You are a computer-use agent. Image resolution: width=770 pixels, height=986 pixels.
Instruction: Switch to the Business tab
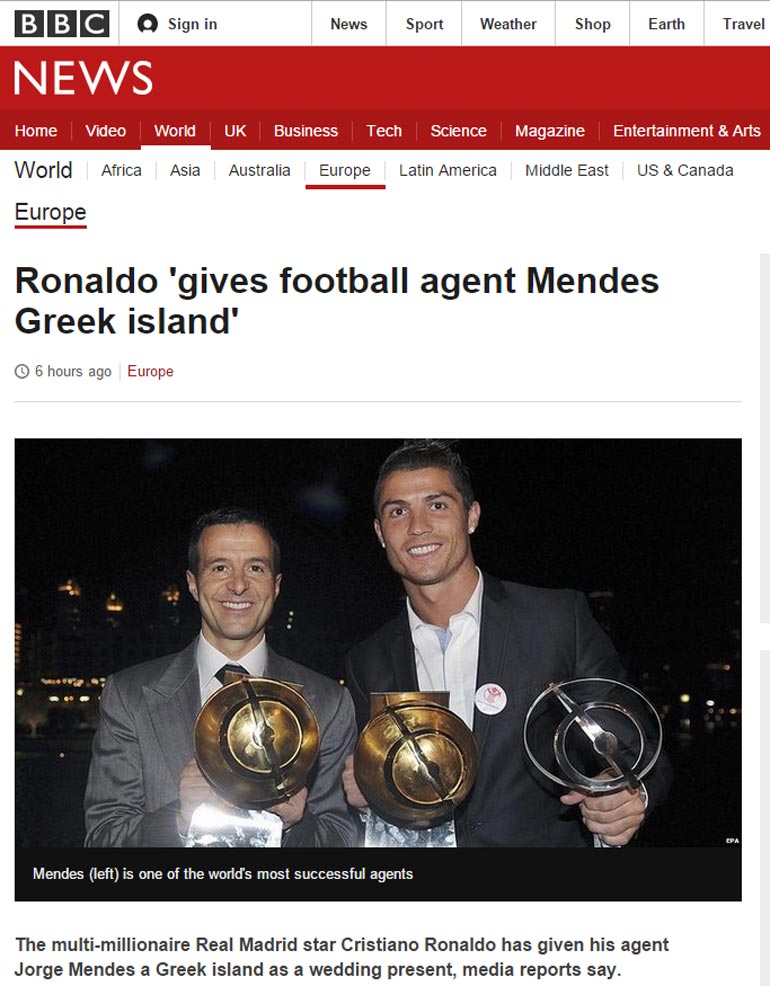pyautogui.click(x=305, y=131)
